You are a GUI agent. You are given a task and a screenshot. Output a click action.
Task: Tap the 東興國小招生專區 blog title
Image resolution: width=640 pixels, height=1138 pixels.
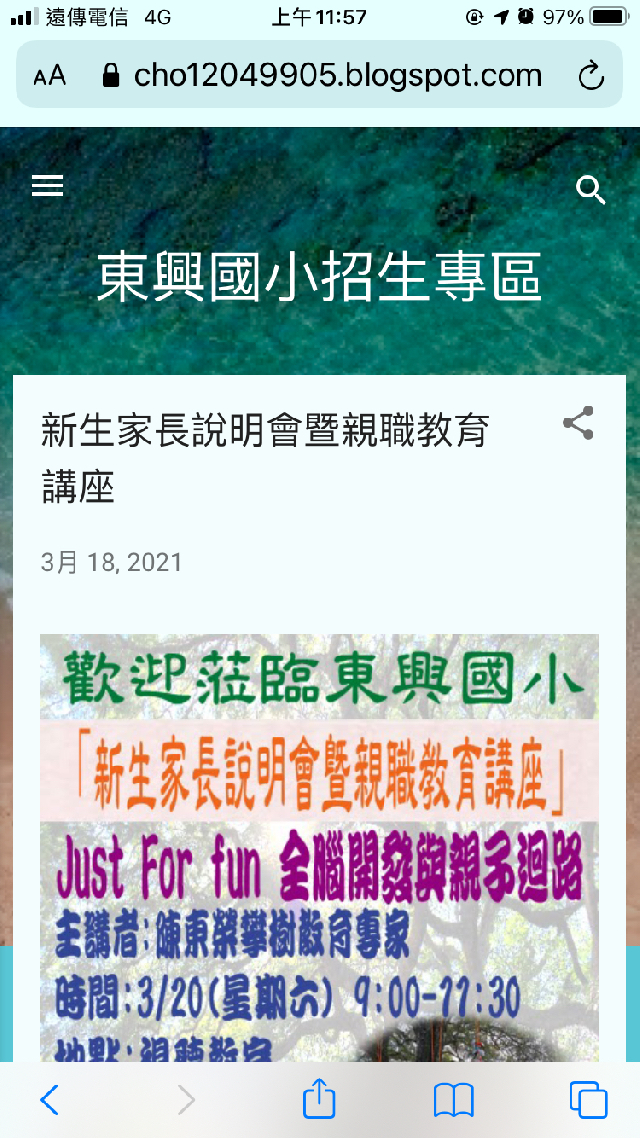coord(319,277)
